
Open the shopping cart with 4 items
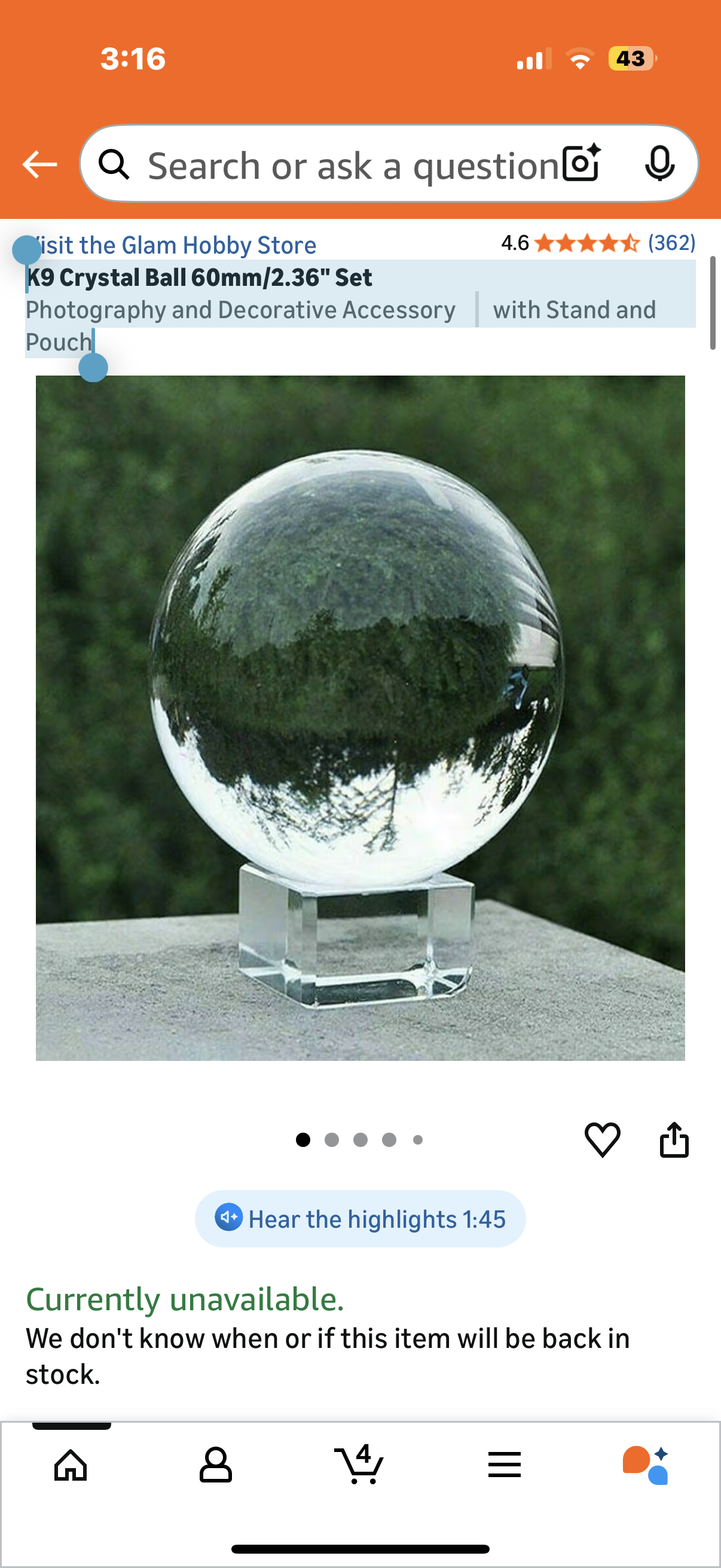tap(359, 1464)
